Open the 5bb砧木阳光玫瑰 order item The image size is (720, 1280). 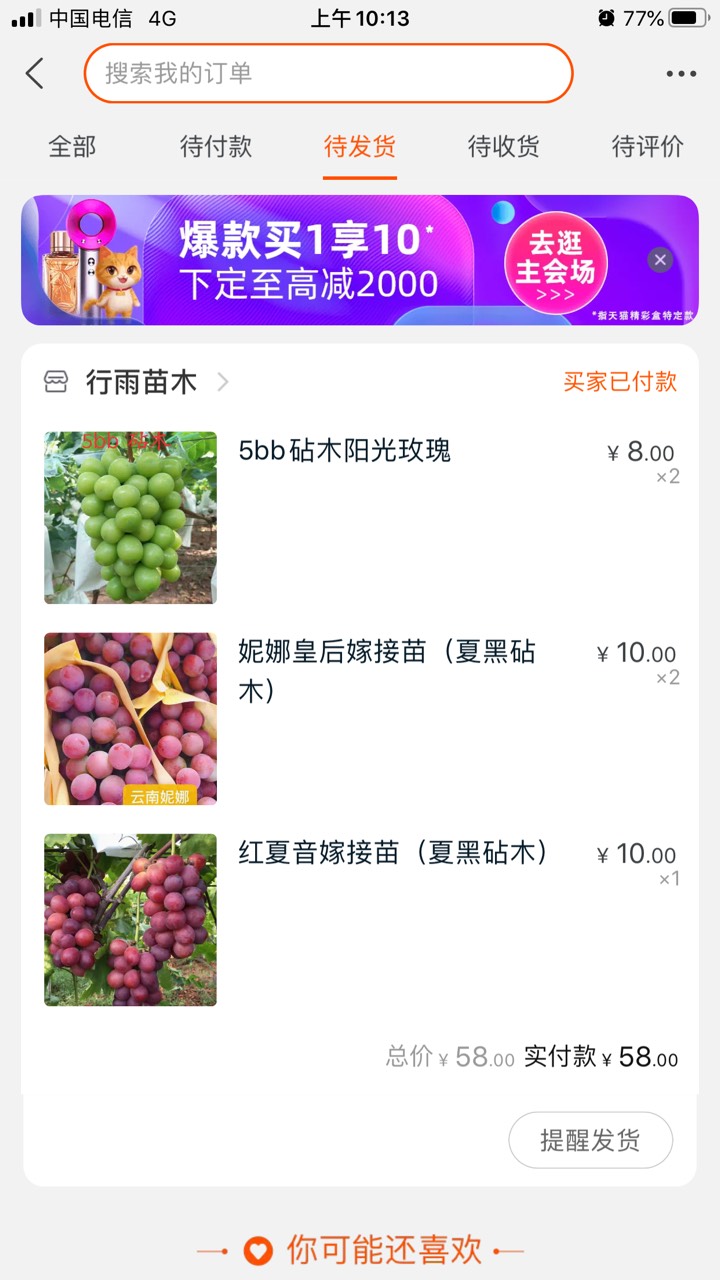tap(360, 518)
